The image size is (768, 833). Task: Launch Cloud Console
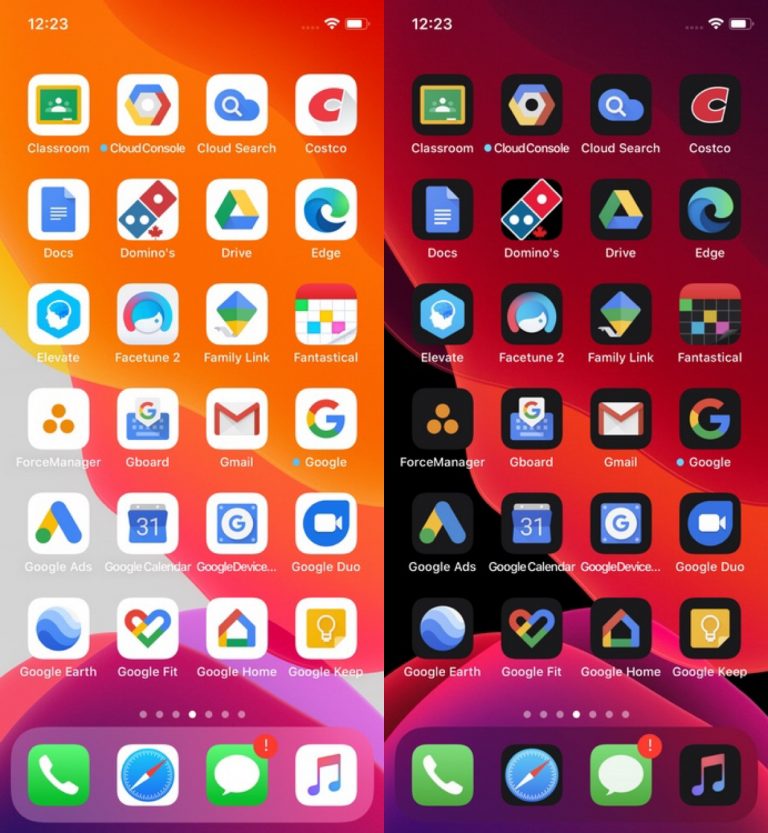point(147,105)
